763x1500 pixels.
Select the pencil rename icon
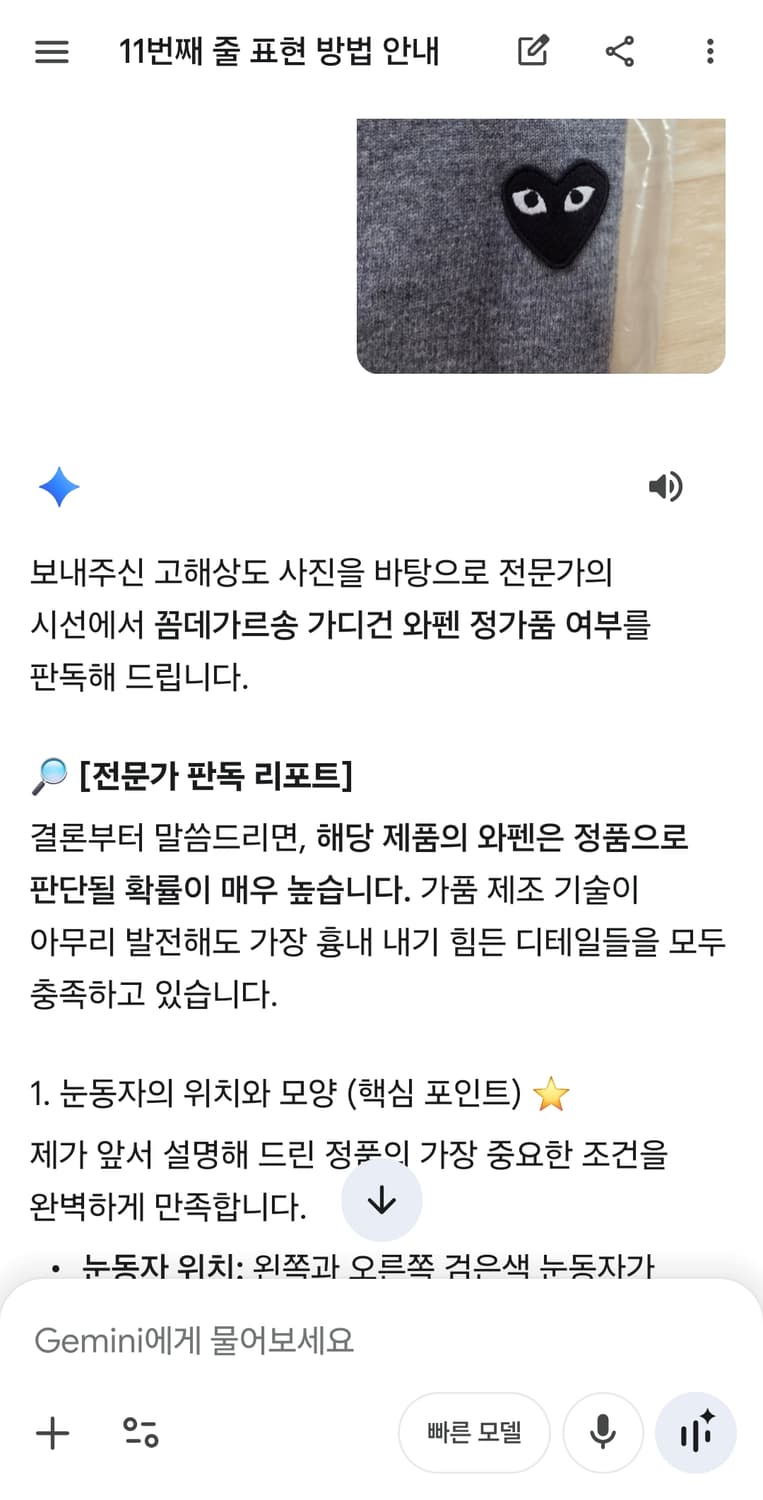tap(533, 50)
